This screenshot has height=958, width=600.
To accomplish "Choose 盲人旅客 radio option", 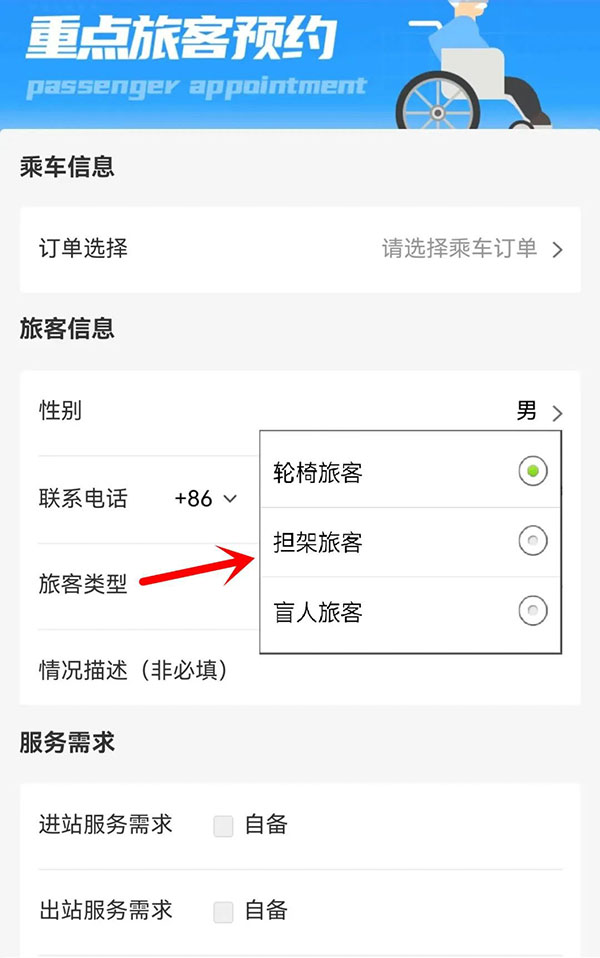I will (532, 611).
